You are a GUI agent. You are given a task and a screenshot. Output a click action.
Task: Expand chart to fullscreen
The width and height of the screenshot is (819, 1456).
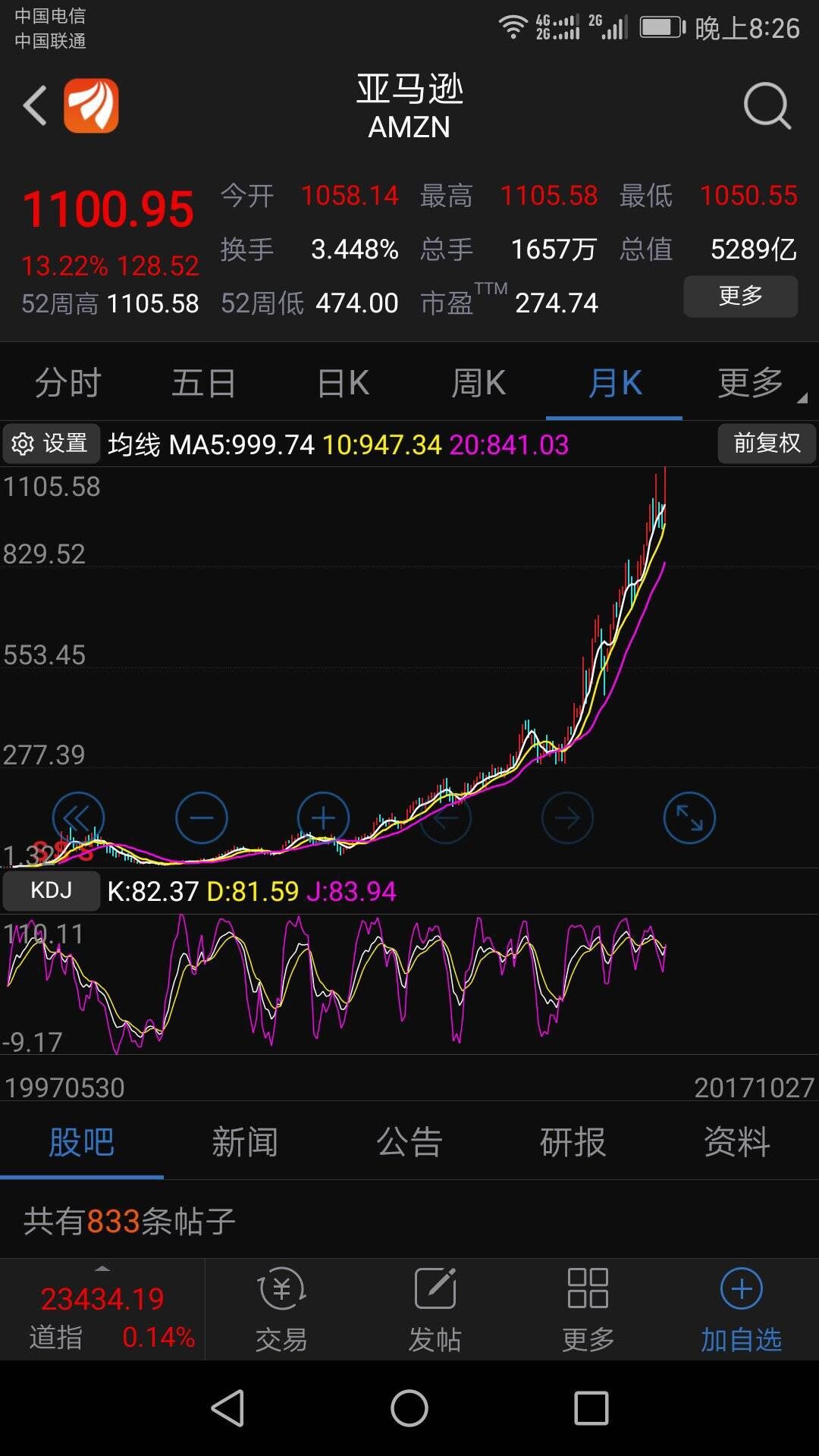689,818
